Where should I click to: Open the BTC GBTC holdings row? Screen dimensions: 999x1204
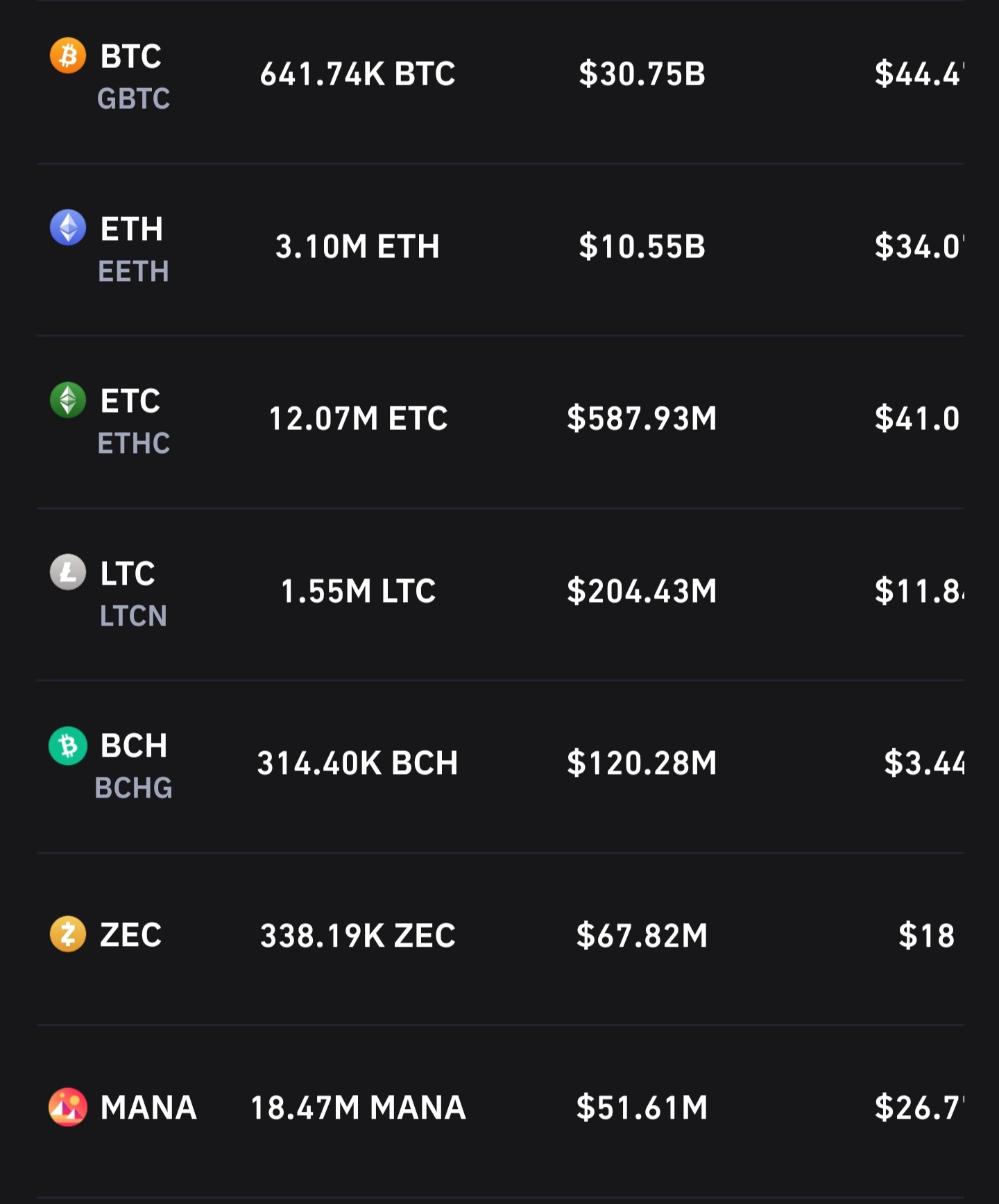point(499,75)
